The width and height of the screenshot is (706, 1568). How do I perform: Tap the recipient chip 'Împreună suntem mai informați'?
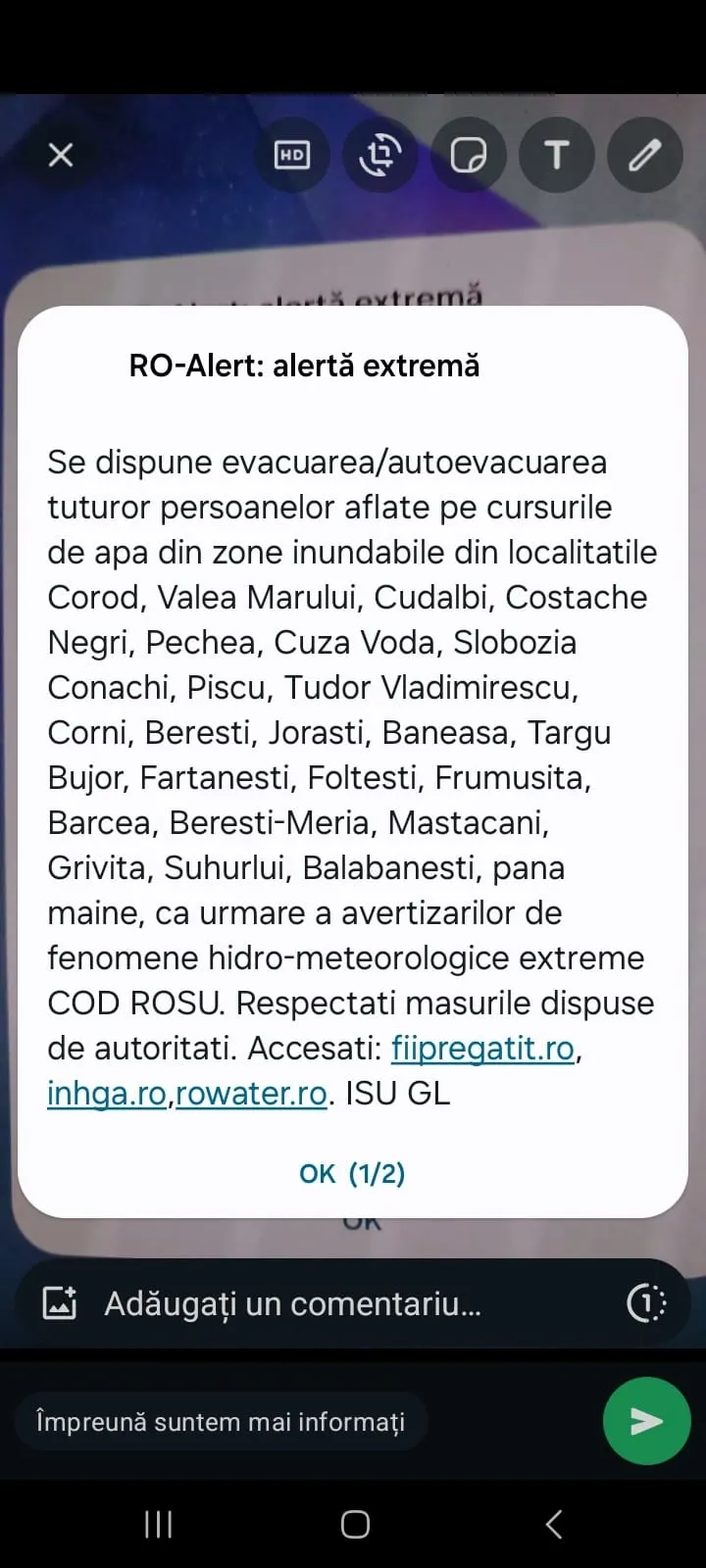221,1421
